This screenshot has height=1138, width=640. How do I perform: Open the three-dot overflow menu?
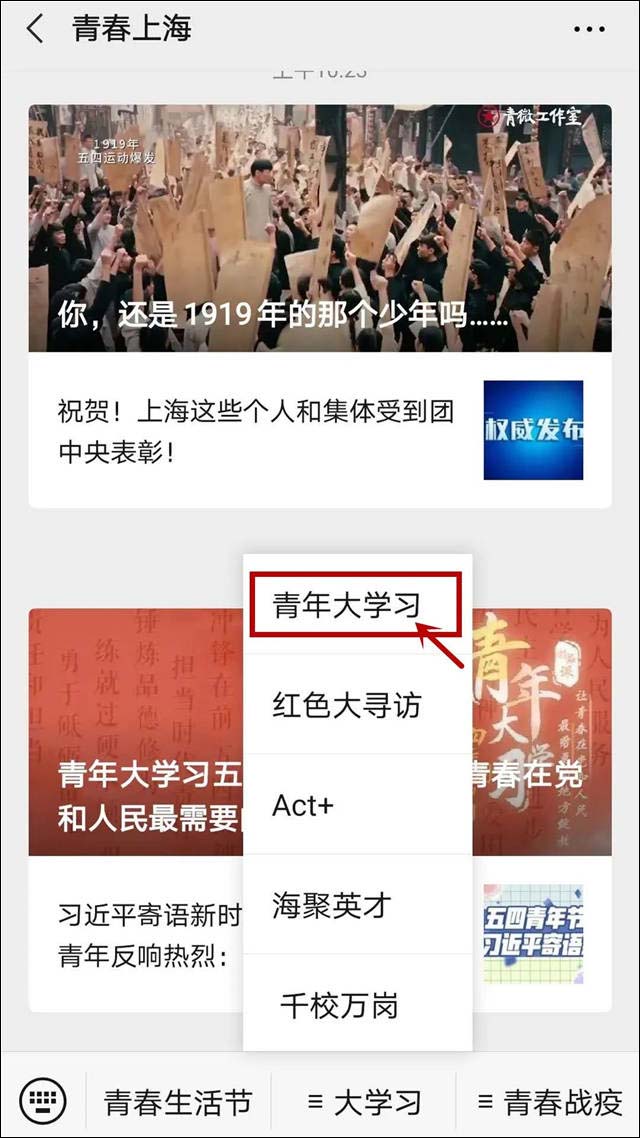coord(589,29)
